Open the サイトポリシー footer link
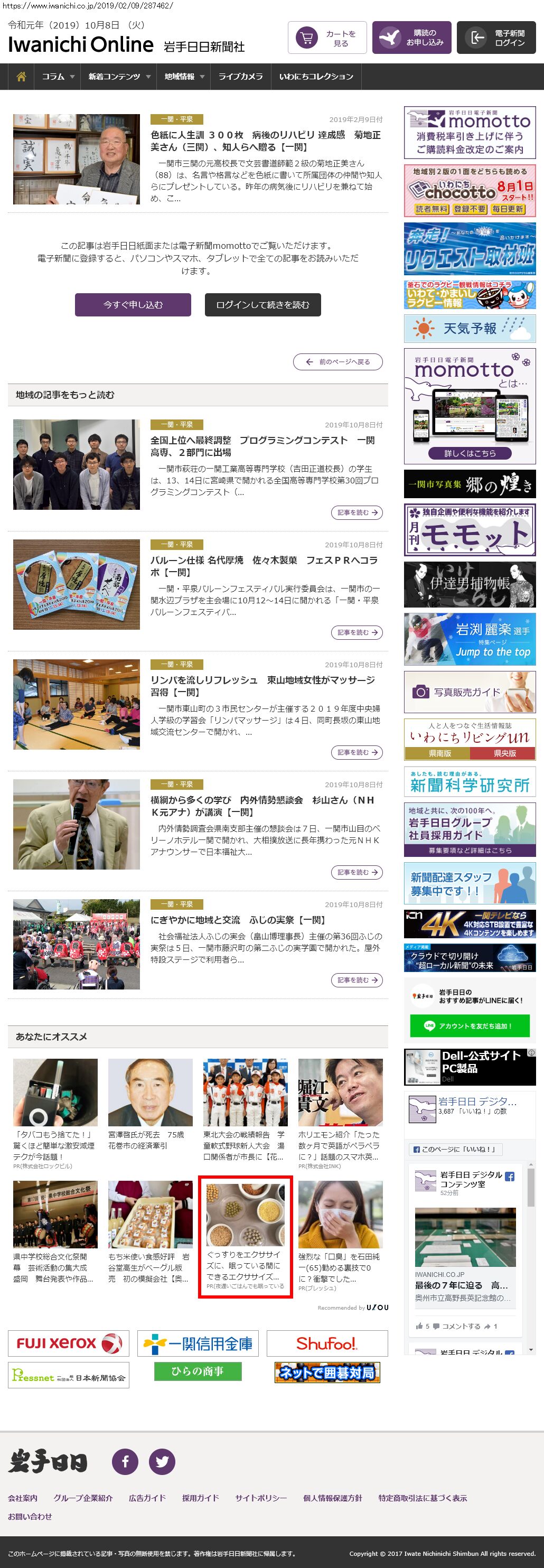This screenshot has width=544, height=1568. pyautogui.click(x=260, y=1498)
